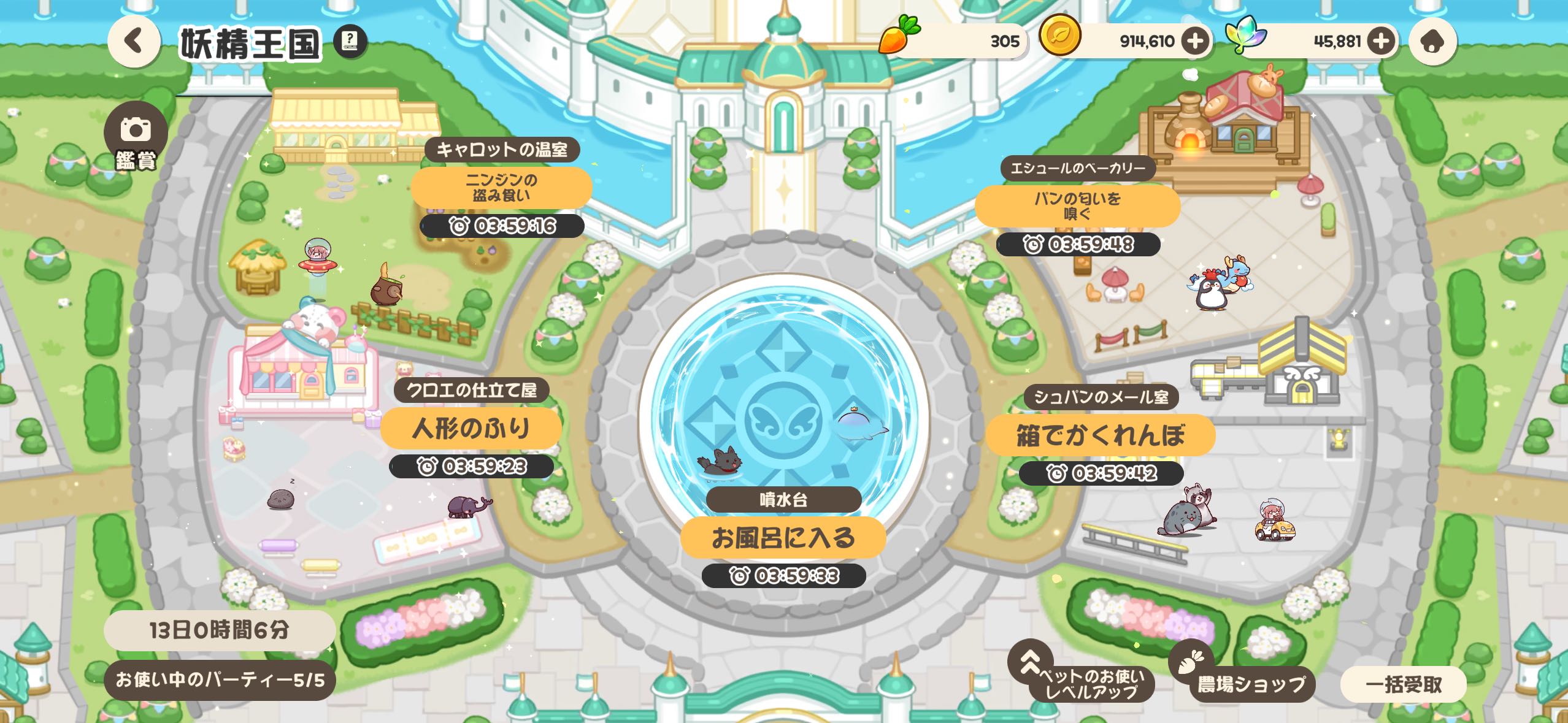View お使い中のパーティー 5/5 list
The height and width of the screenshot is (723, 1568).
220,679
